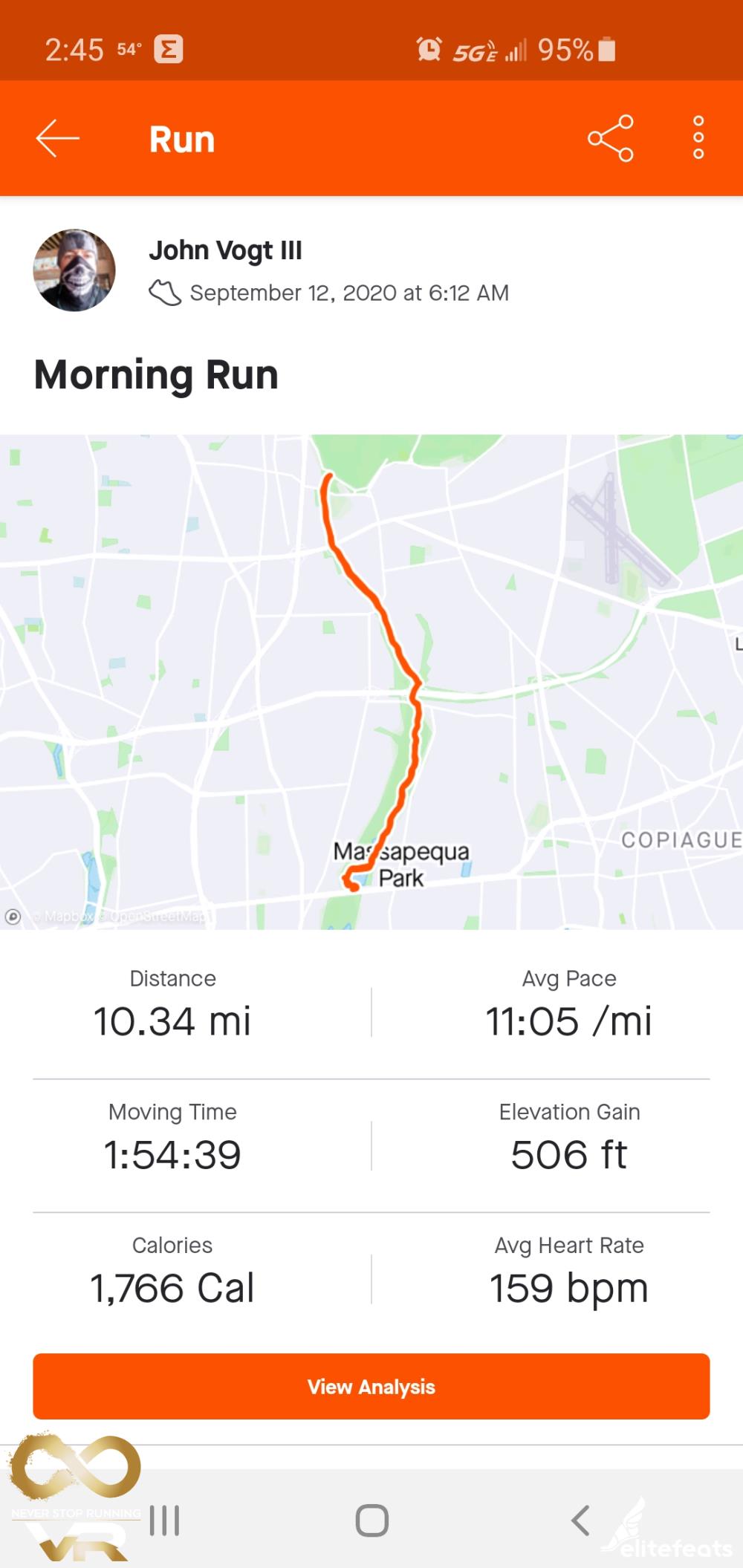Viewport: 743px width, 1568px height.
Task: Go to the system home screen
Action: click(x=371, y=1520)
